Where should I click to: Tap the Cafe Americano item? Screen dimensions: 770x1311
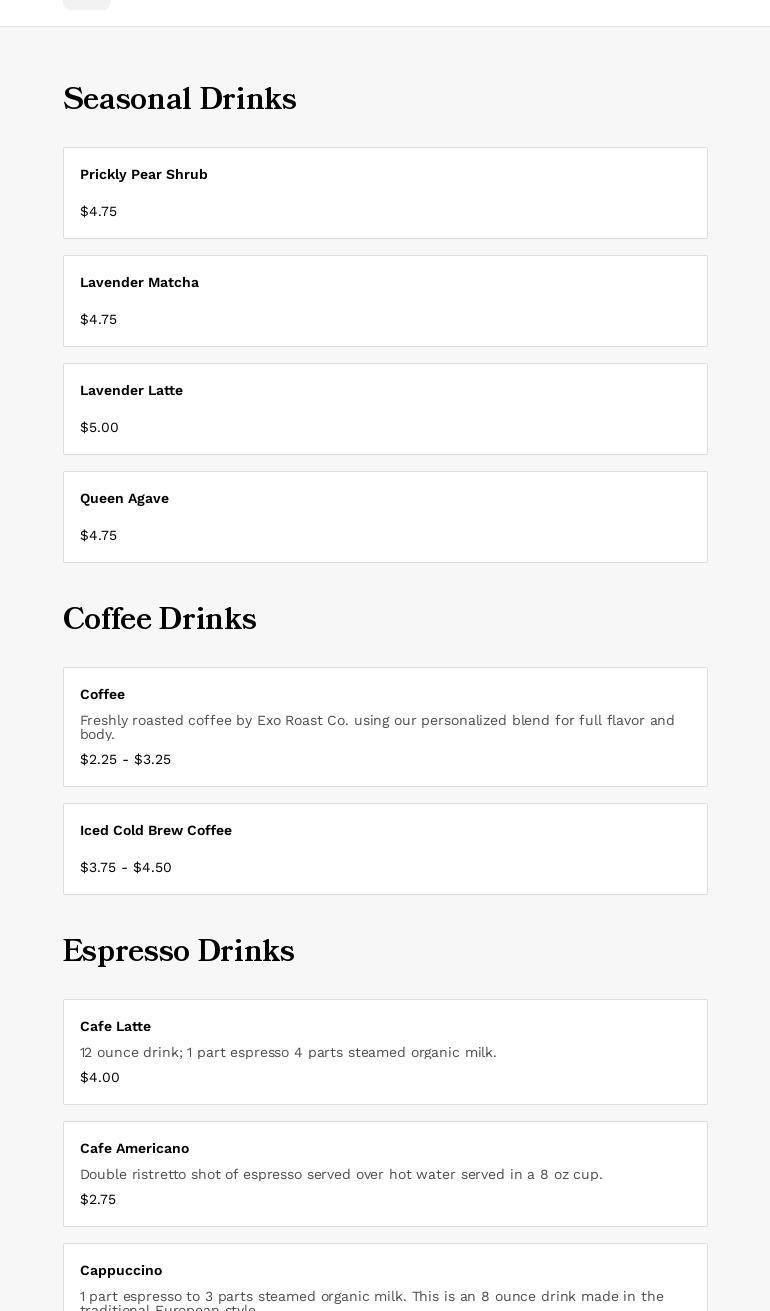click(x=385, y=1174)
